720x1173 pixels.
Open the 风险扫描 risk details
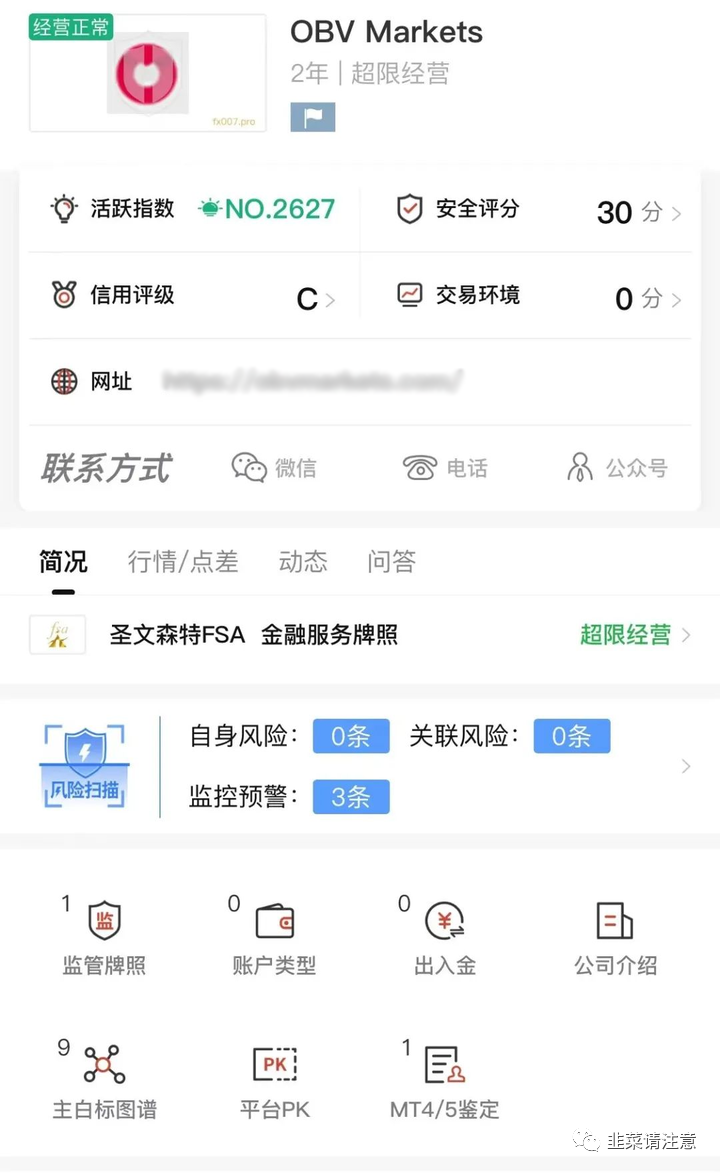[360, 766]
